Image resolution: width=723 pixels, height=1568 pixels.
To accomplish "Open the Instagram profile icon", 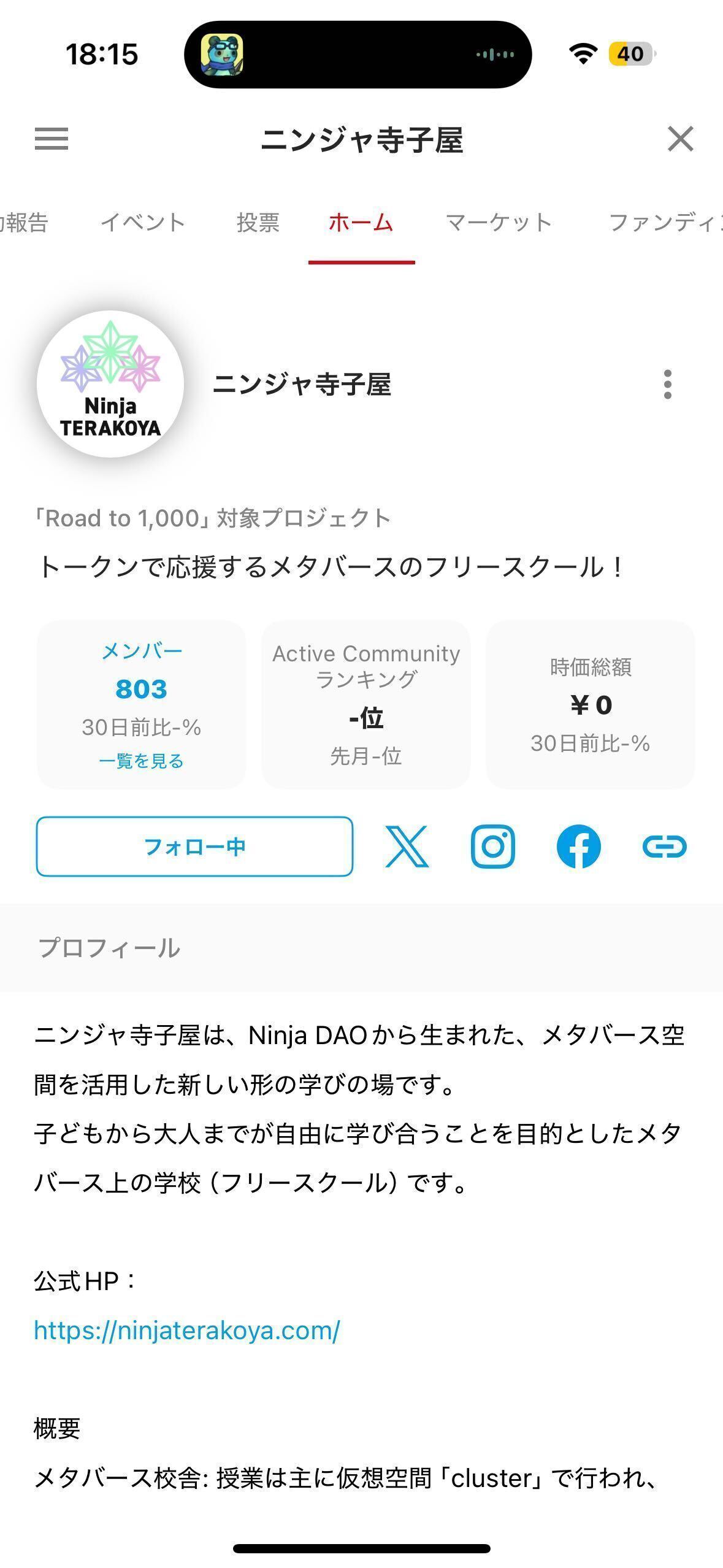I will (493, 847).
